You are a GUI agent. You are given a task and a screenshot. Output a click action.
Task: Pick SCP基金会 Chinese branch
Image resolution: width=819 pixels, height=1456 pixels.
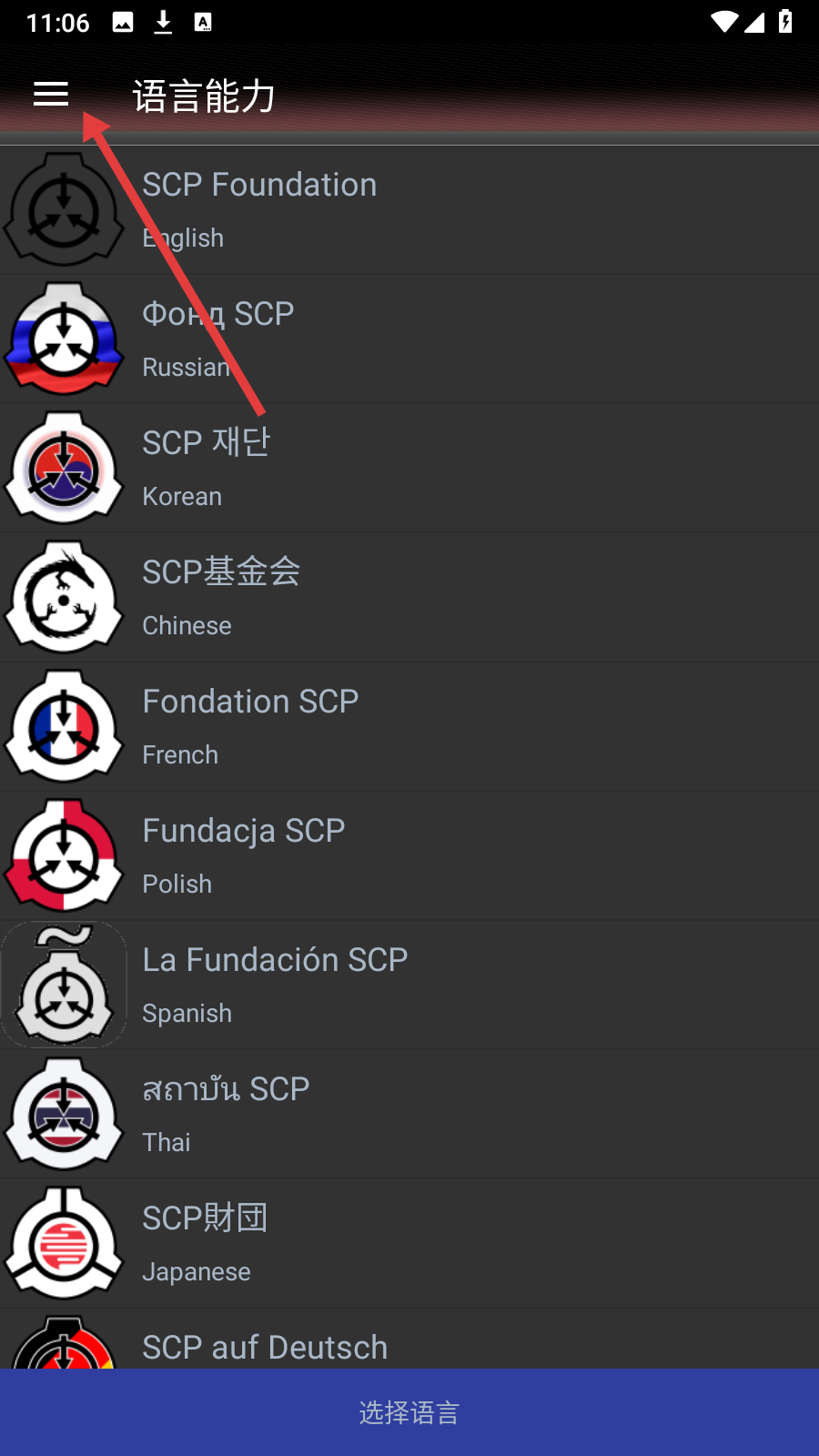pyautogui.click(x=409, y=598)
